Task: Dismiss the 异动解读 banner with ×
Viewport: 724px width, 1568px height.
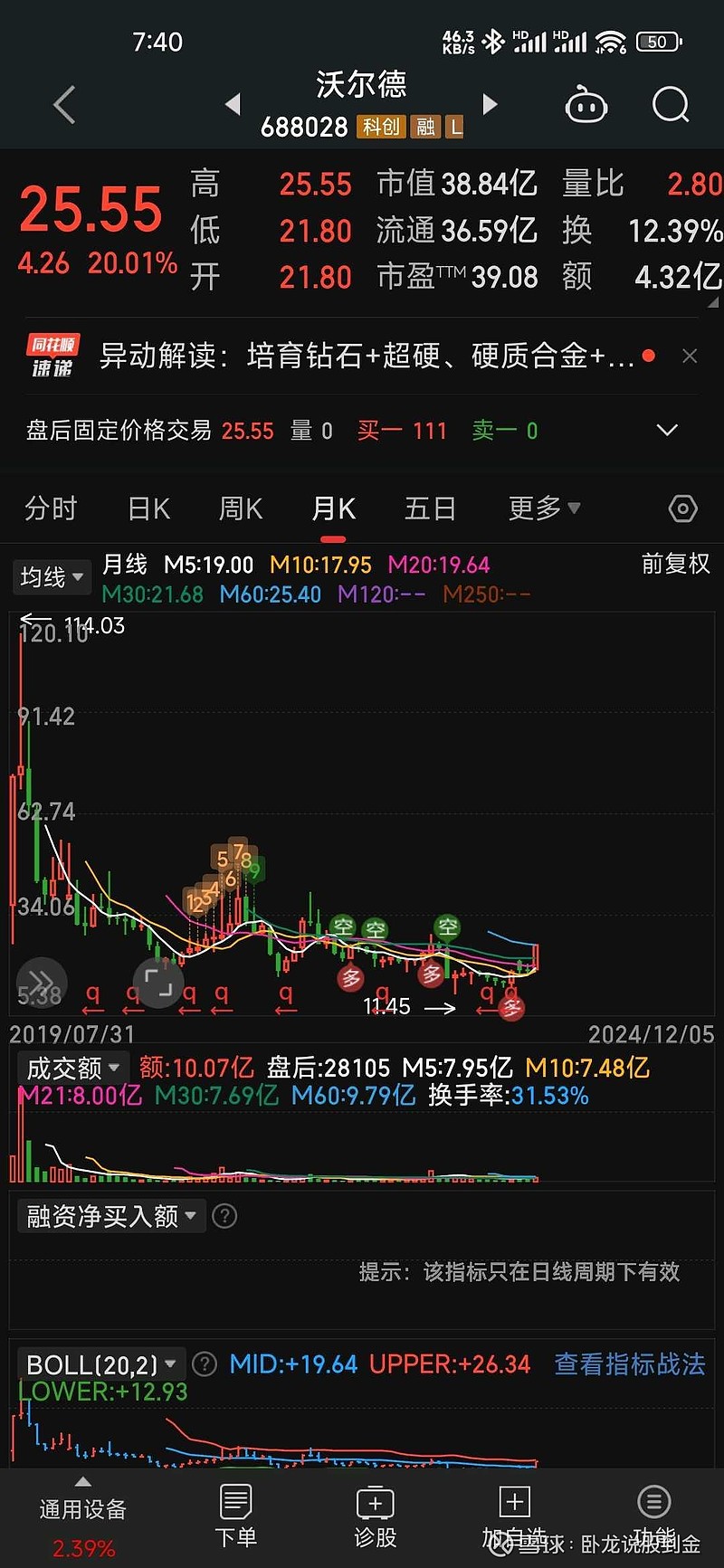Action: point(690,356)
